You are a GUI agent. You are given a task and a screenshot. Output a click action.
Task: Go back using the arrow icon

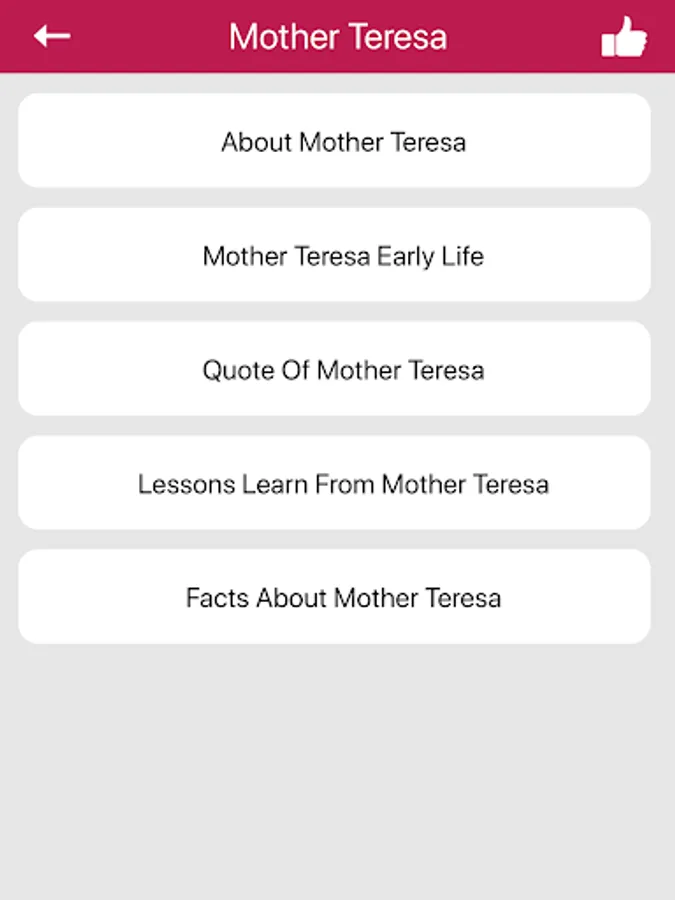tap(52, 36)
